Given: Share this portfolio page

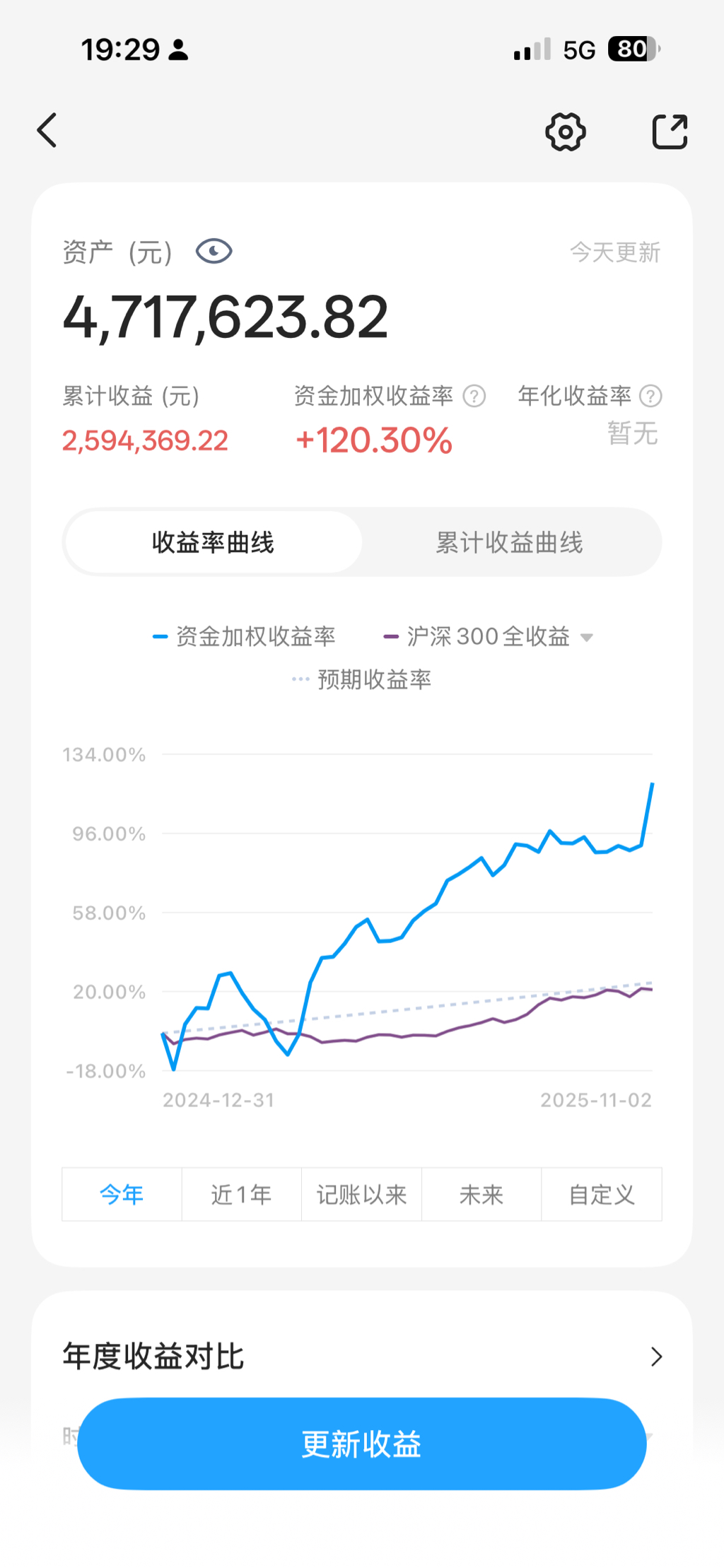Looking at the screenshot, I should click(x=669, y=131).
